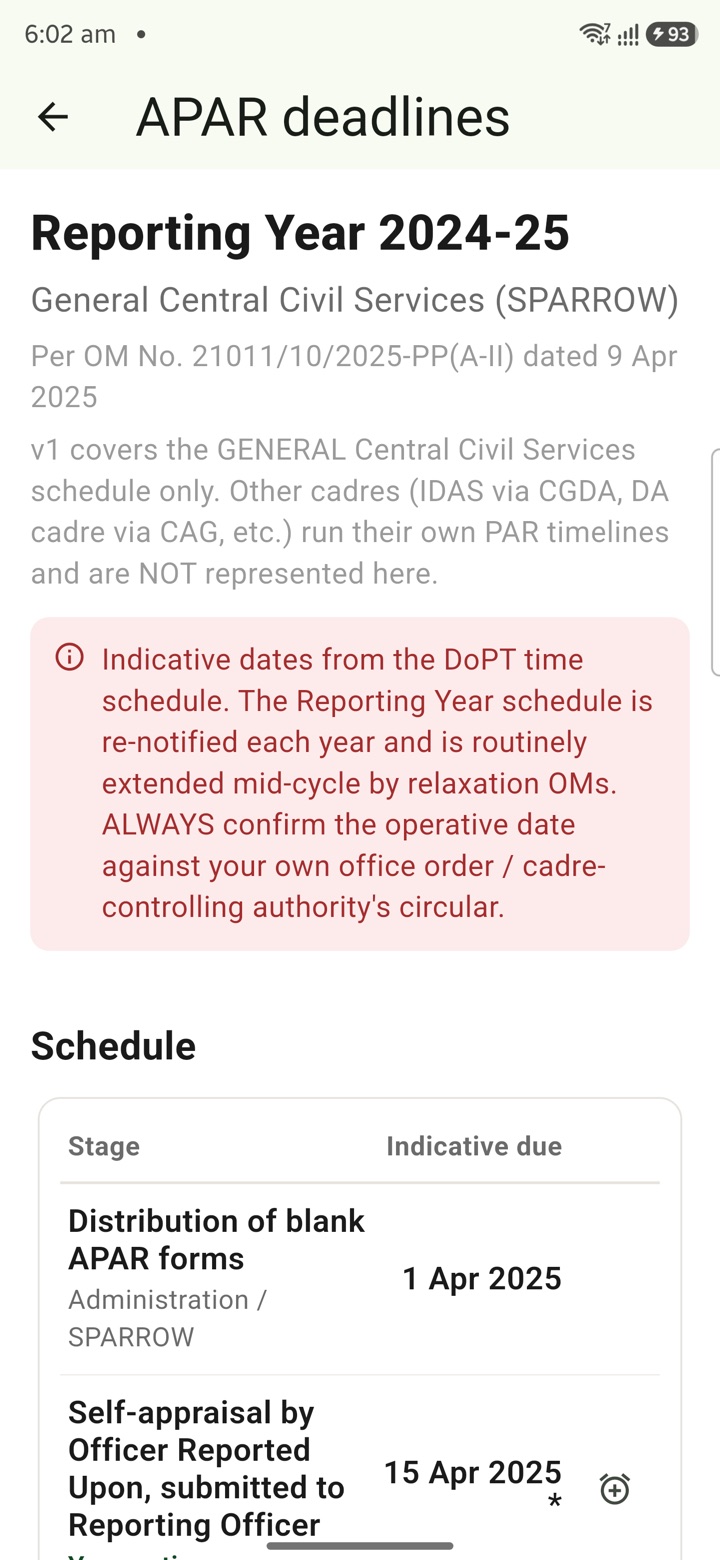Go back from APAR deadlines
Viewport: 720px width, 1560px height.
point(53,117)
